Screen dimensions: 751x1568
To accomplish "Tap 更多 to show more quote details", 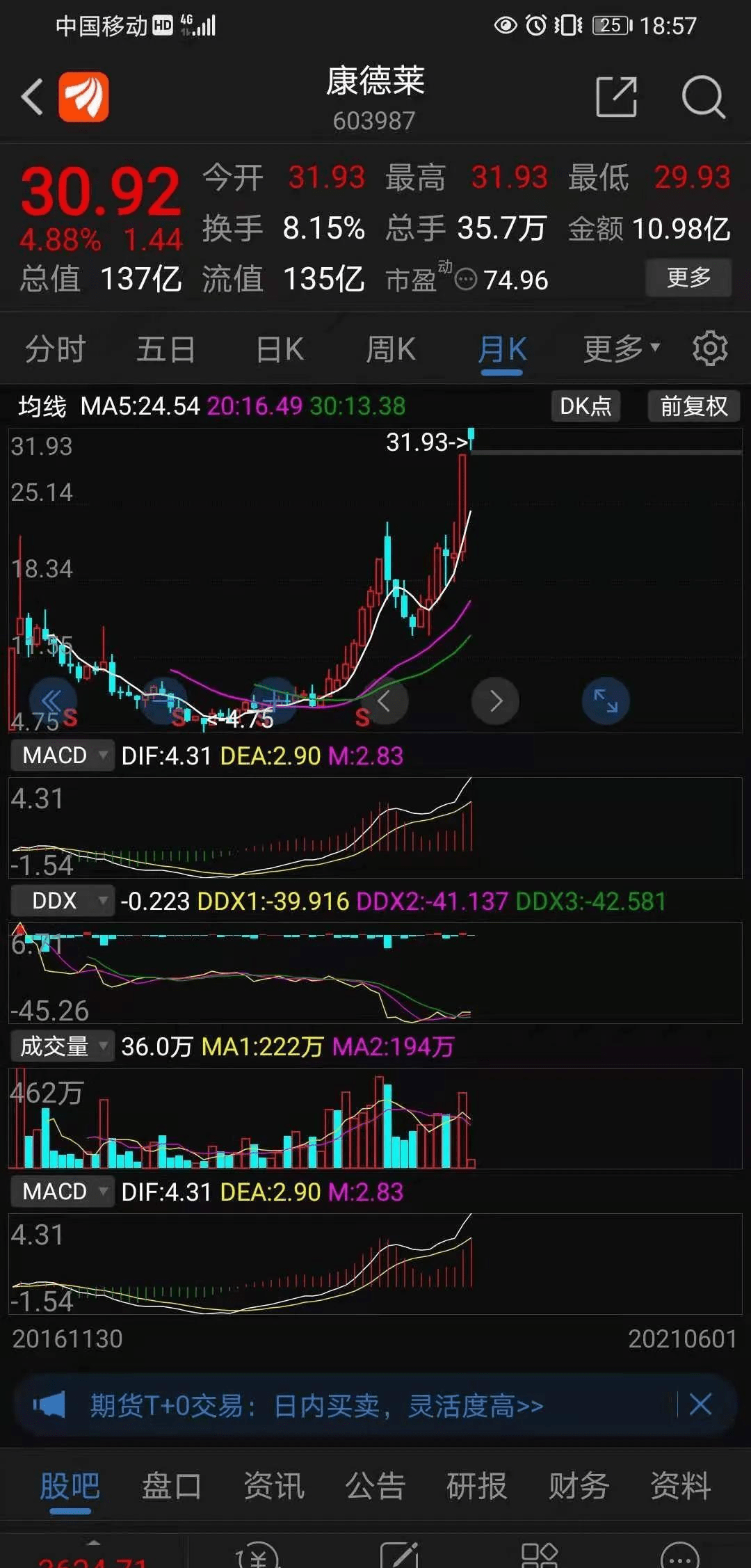I will point(688,278).
